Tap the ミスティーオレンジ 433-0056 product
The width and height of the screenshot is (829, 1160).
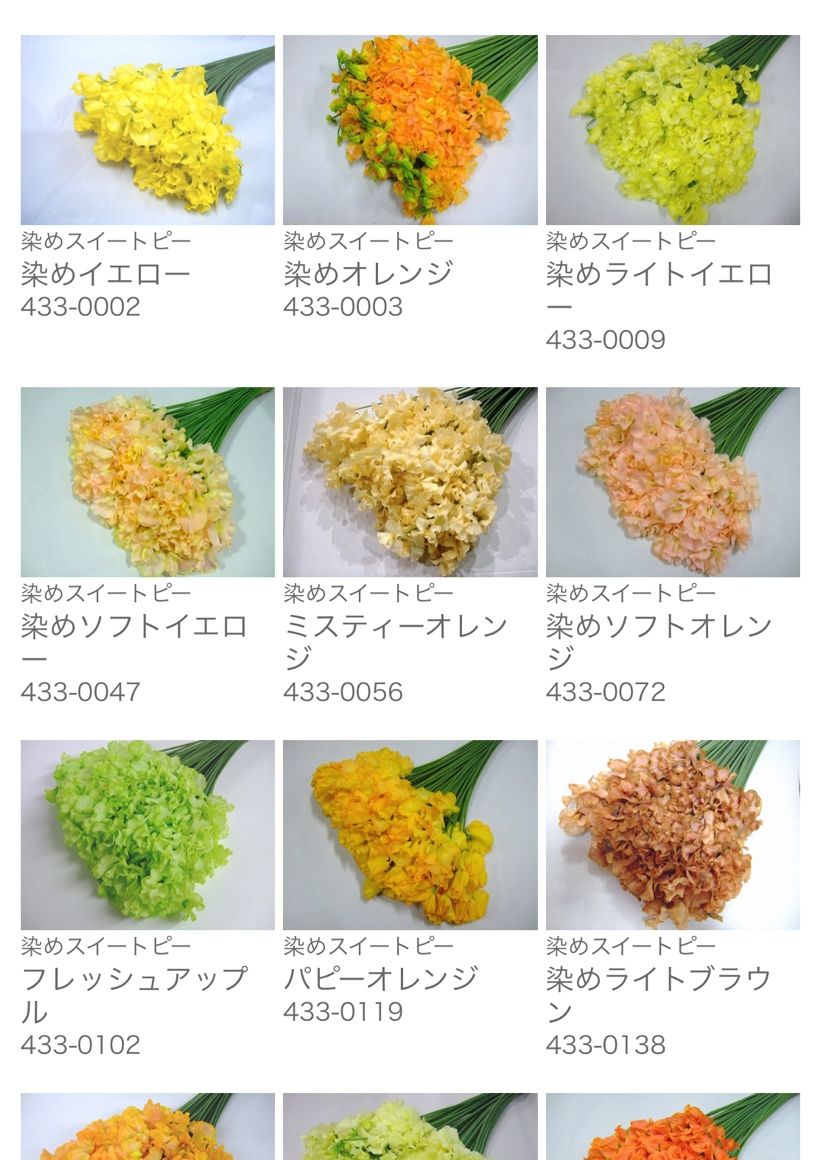(410, 482)
